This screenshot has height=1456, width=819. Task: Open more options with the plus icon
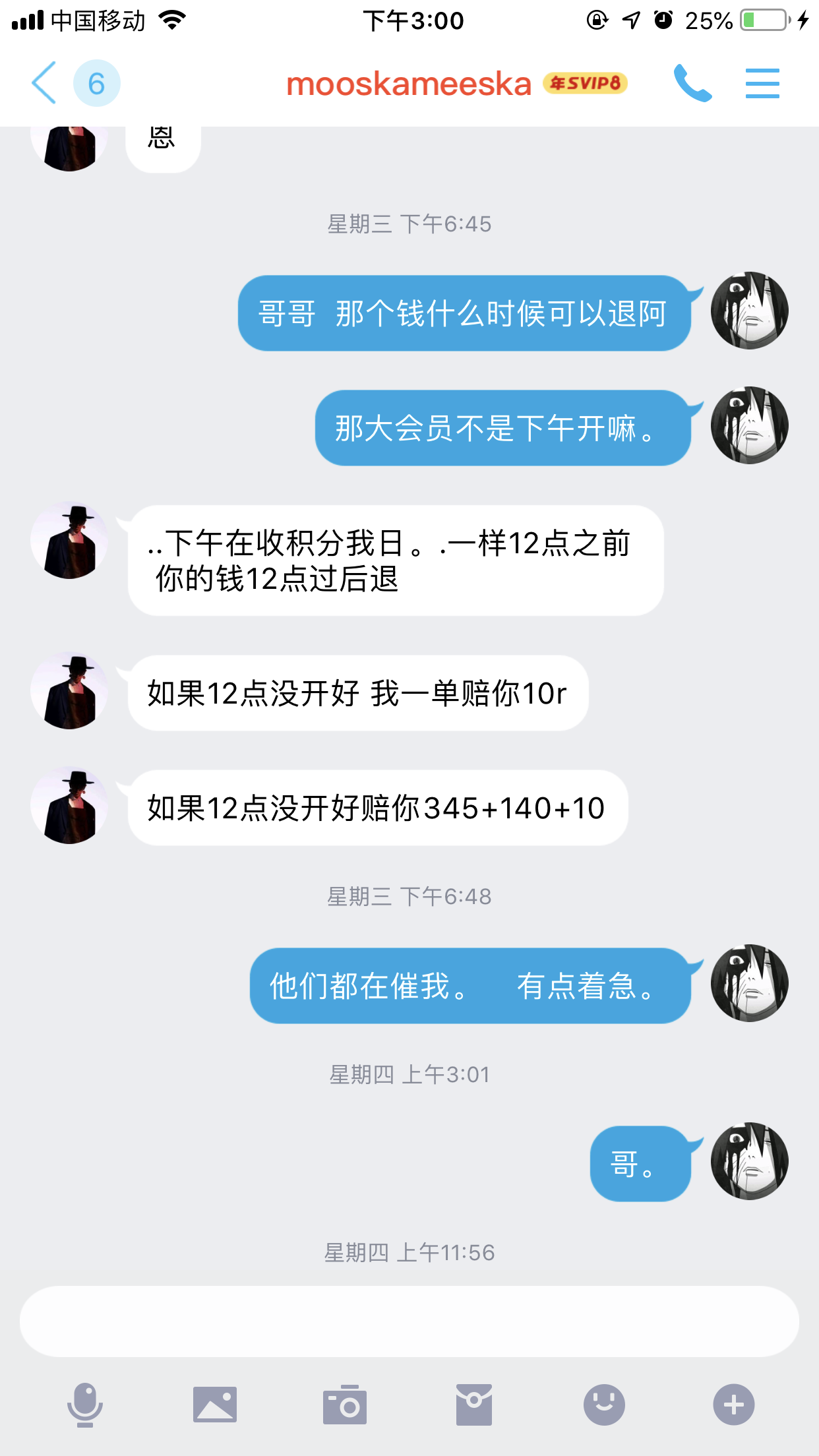click(733, 1405)
